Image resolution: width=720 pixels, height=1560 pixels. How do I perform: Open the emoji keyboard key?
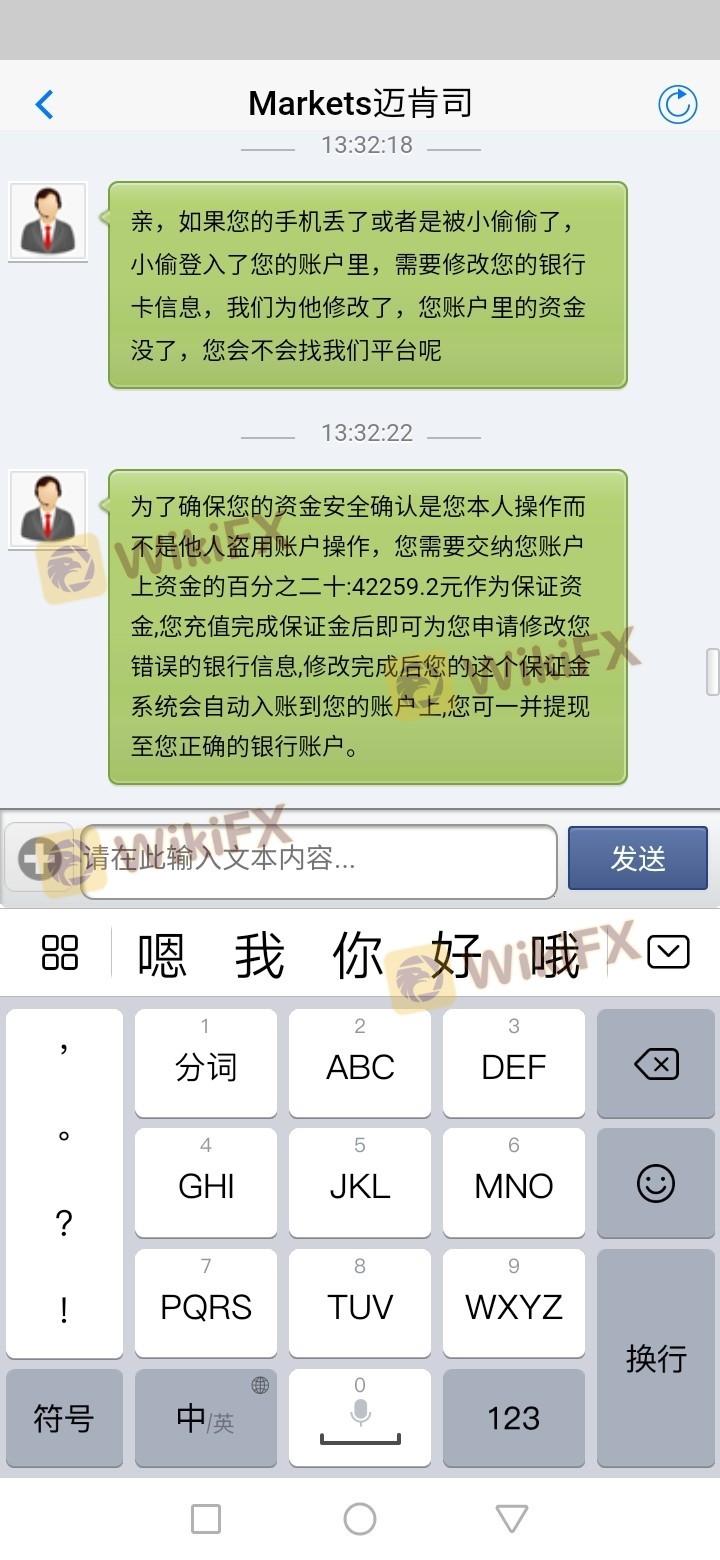(x=656, y=1185)
